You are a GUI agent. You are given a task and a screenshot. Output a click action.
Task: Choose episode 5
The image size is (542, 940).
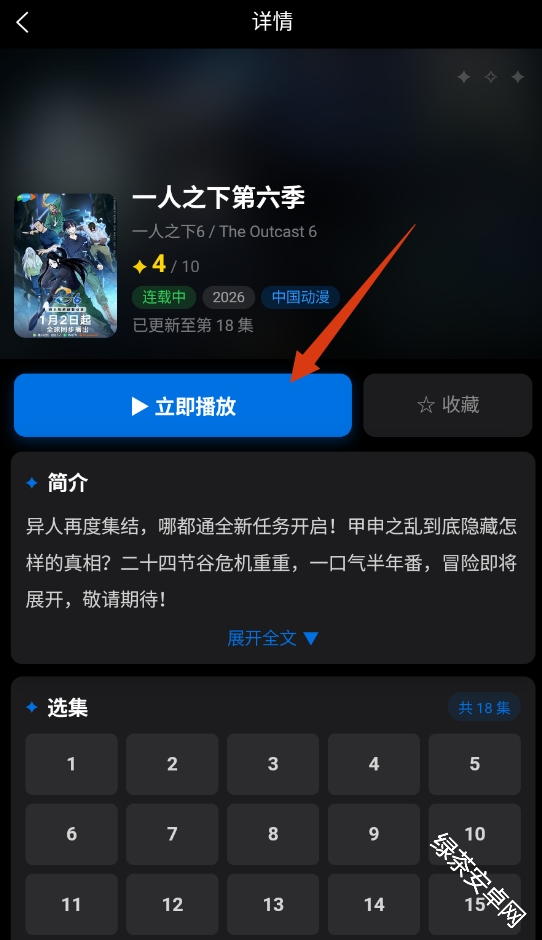(475, 764)
